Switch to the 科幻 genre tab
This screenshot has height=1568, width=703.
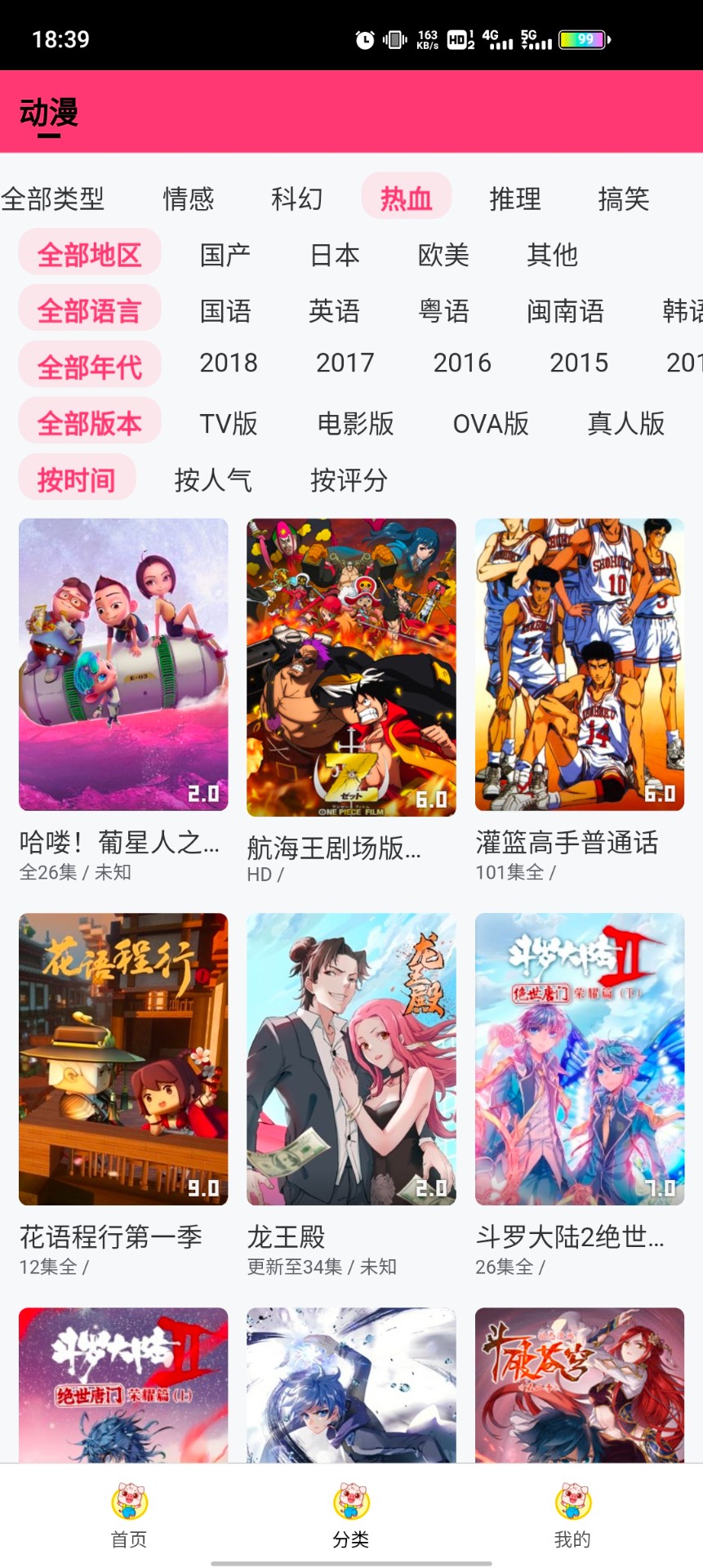coord(298,198)
